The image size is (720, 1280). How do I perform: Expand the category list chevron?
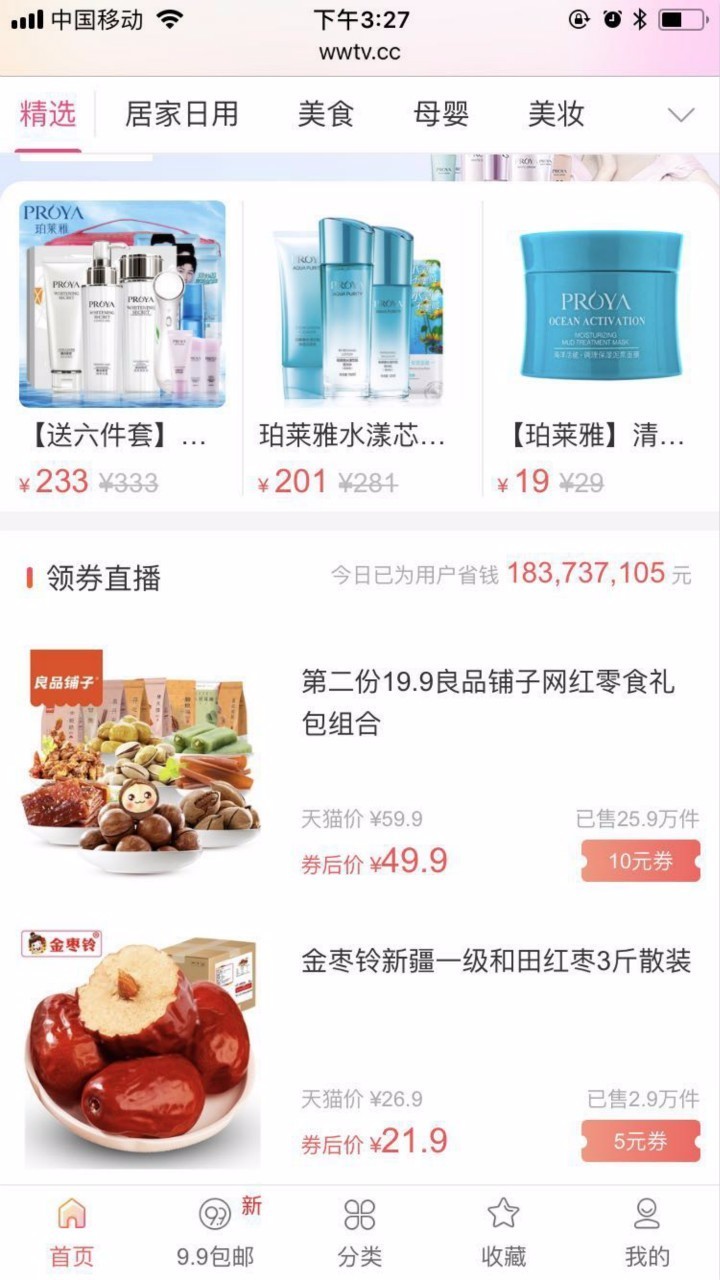681,115
